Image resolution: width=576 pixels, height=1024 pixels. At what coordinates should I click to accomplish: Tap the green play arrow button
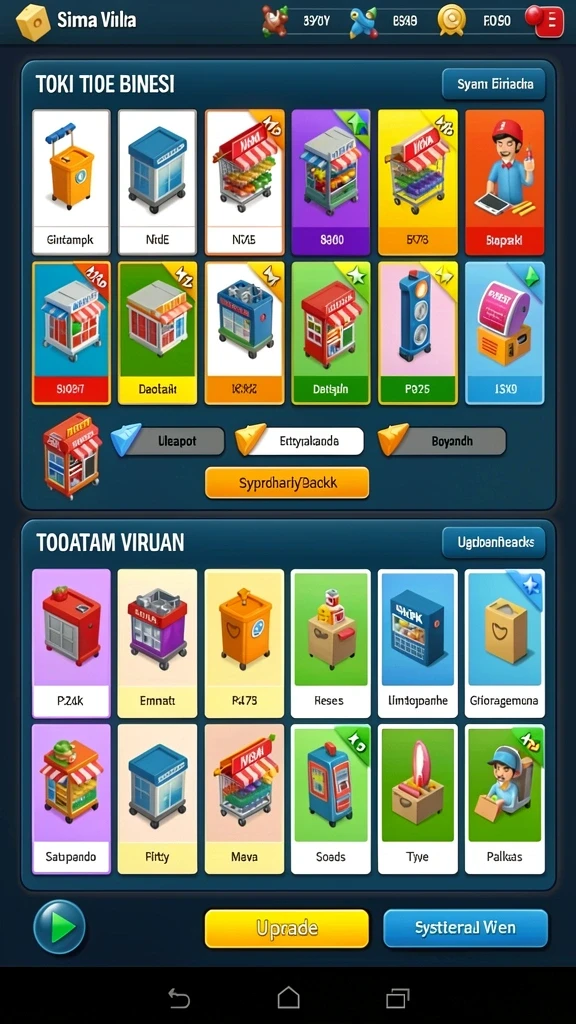tap(59, 927)
